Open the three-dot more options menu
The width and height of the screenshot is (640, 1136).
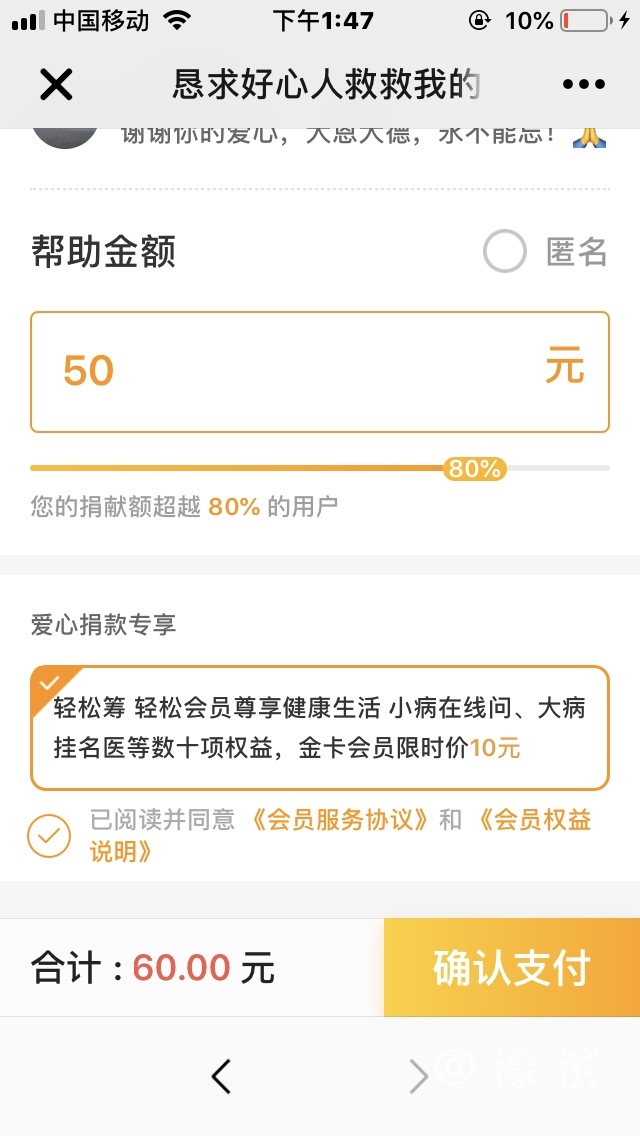point(584,85)
